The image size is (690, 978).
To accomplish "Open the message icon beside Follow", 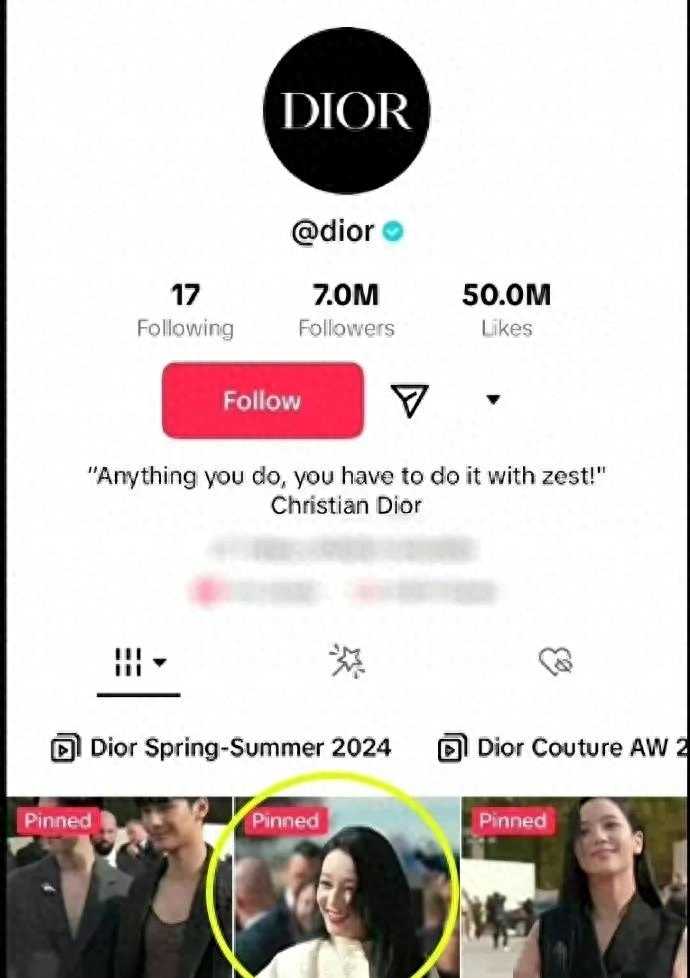I will click(409, 401).
